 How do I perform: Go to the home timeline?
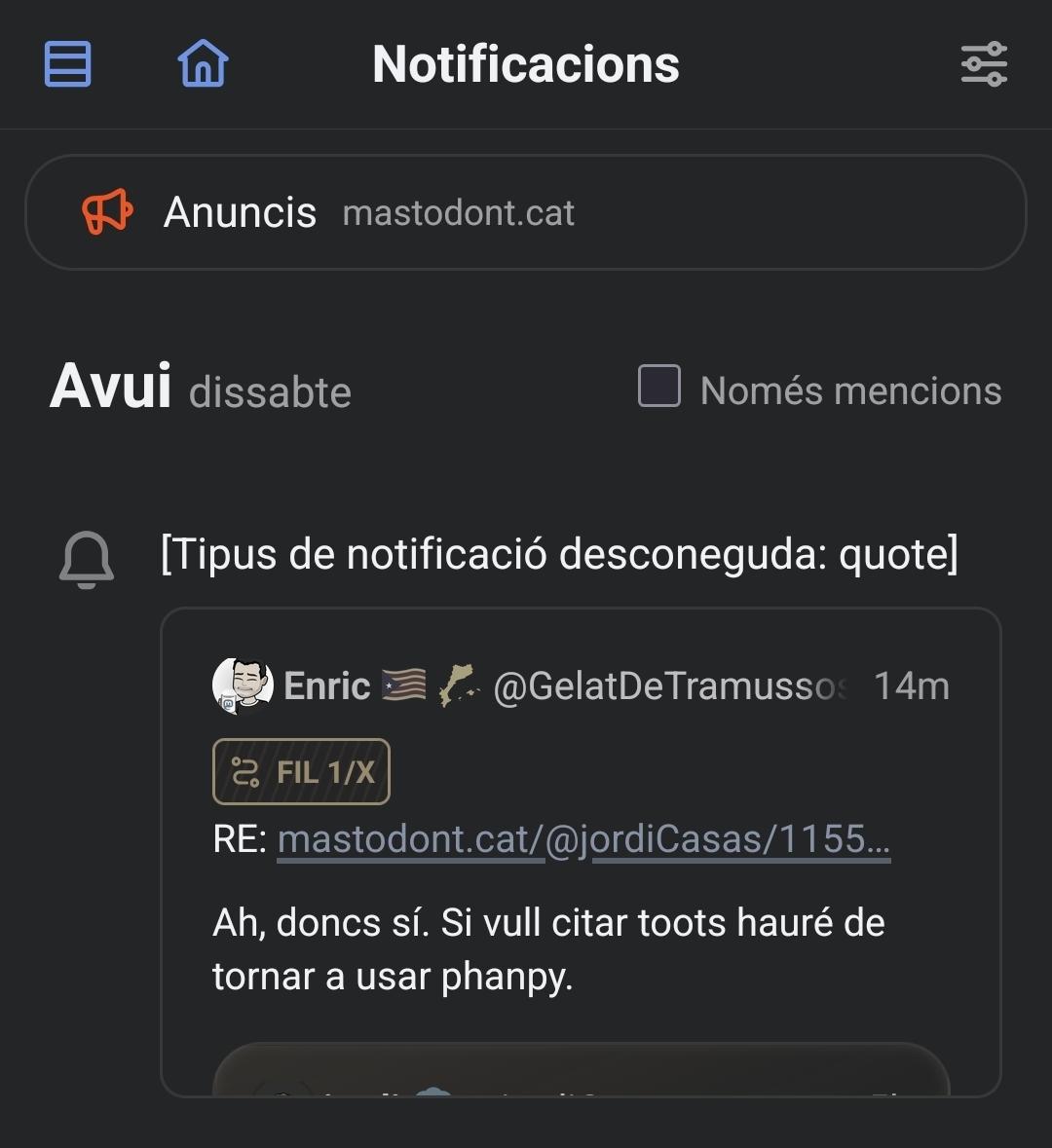point(203,64)
